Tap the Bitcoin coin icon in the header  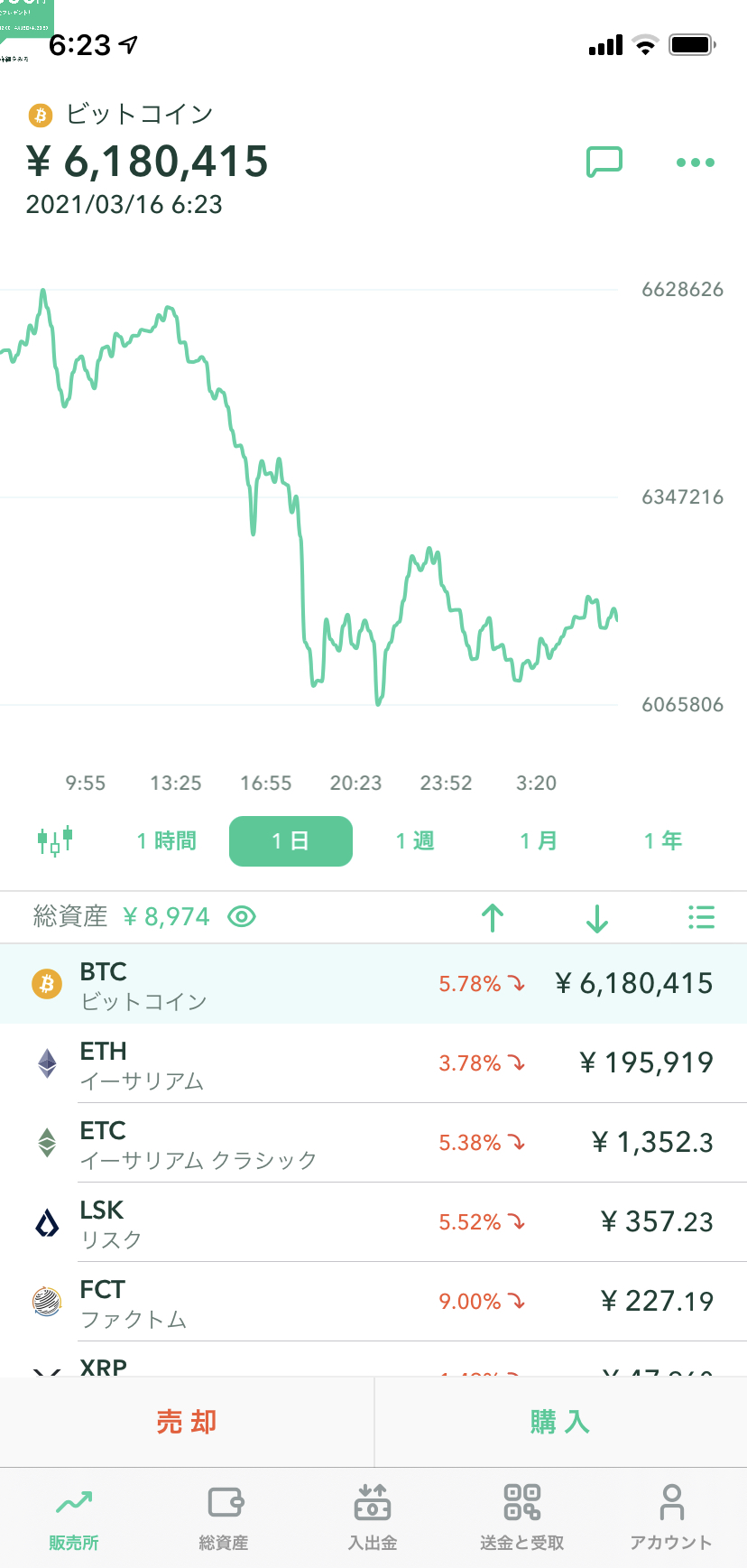pyautogui.click(x=39, y=115)
